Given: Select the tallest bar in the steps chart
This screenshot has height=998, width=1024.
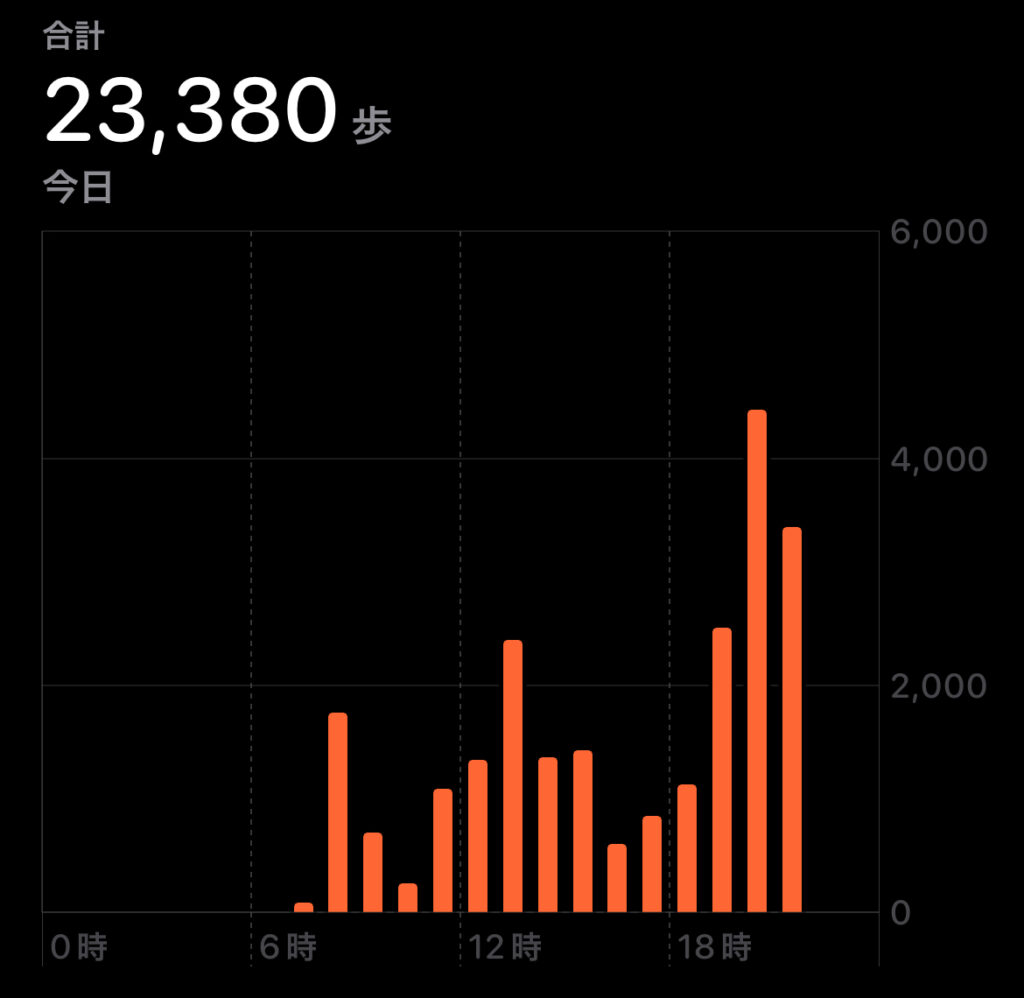Looking at the screenshot, I should click(757, 661).
